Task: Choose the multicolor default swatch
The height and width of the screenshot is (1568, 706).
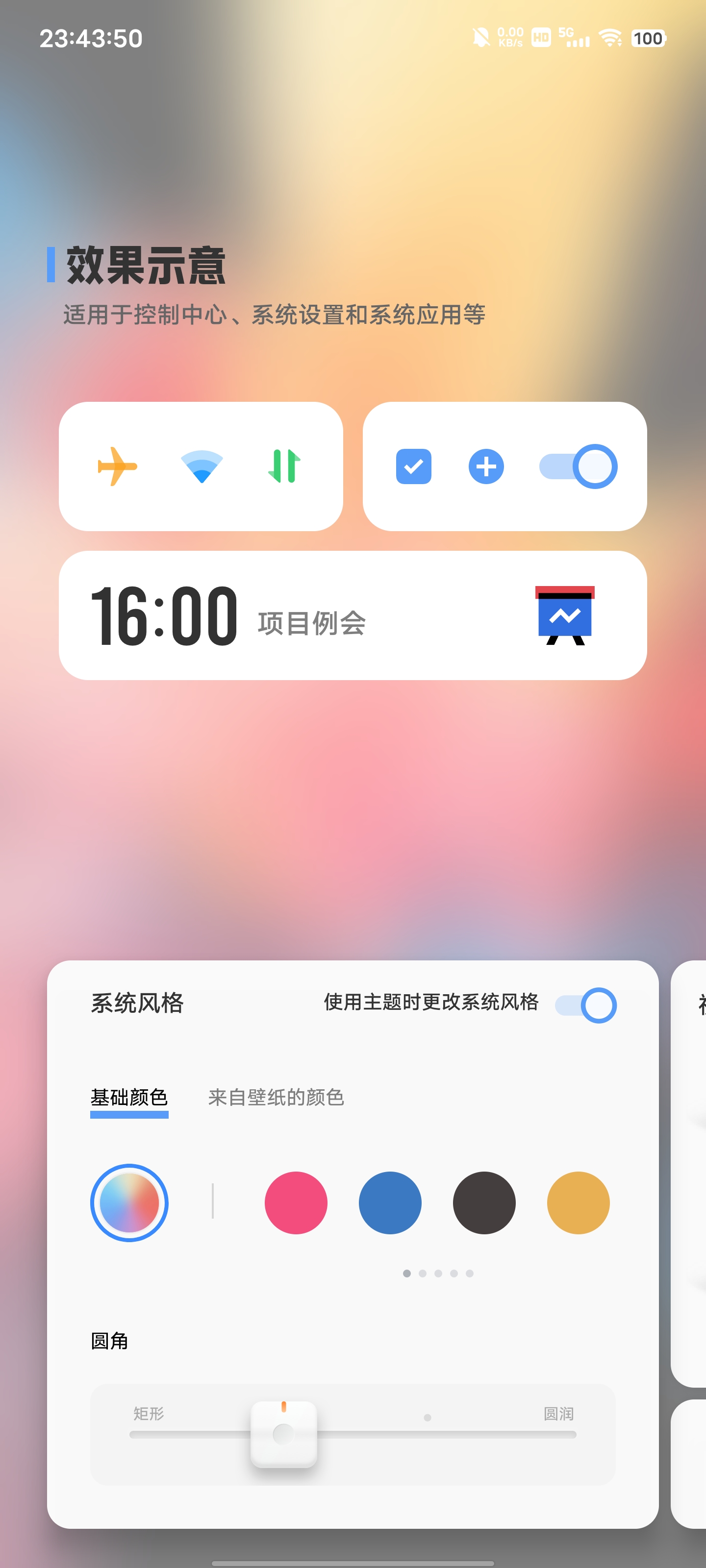Action: [129, 1203]
